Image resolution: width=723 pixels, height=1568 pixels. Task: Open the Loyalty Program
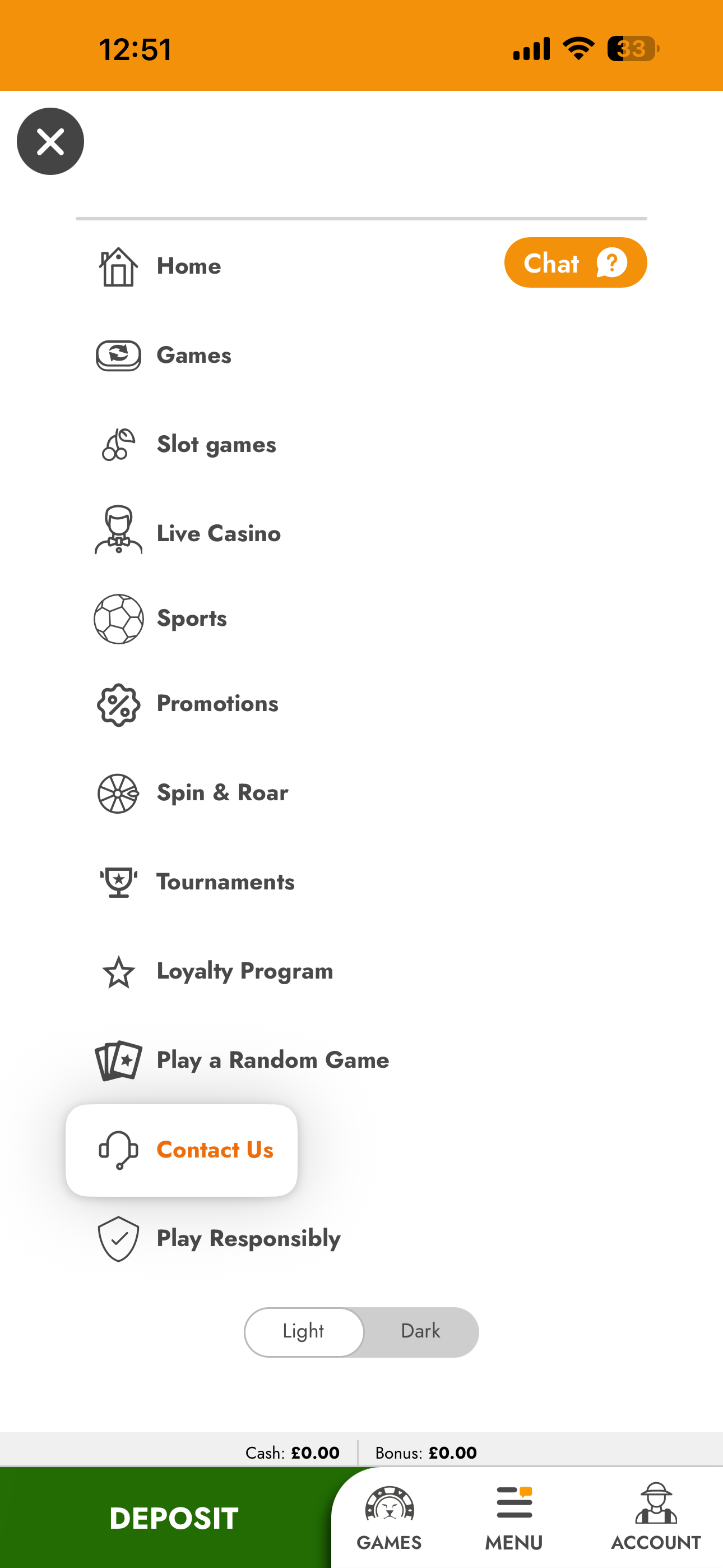(x=245, y=971)
